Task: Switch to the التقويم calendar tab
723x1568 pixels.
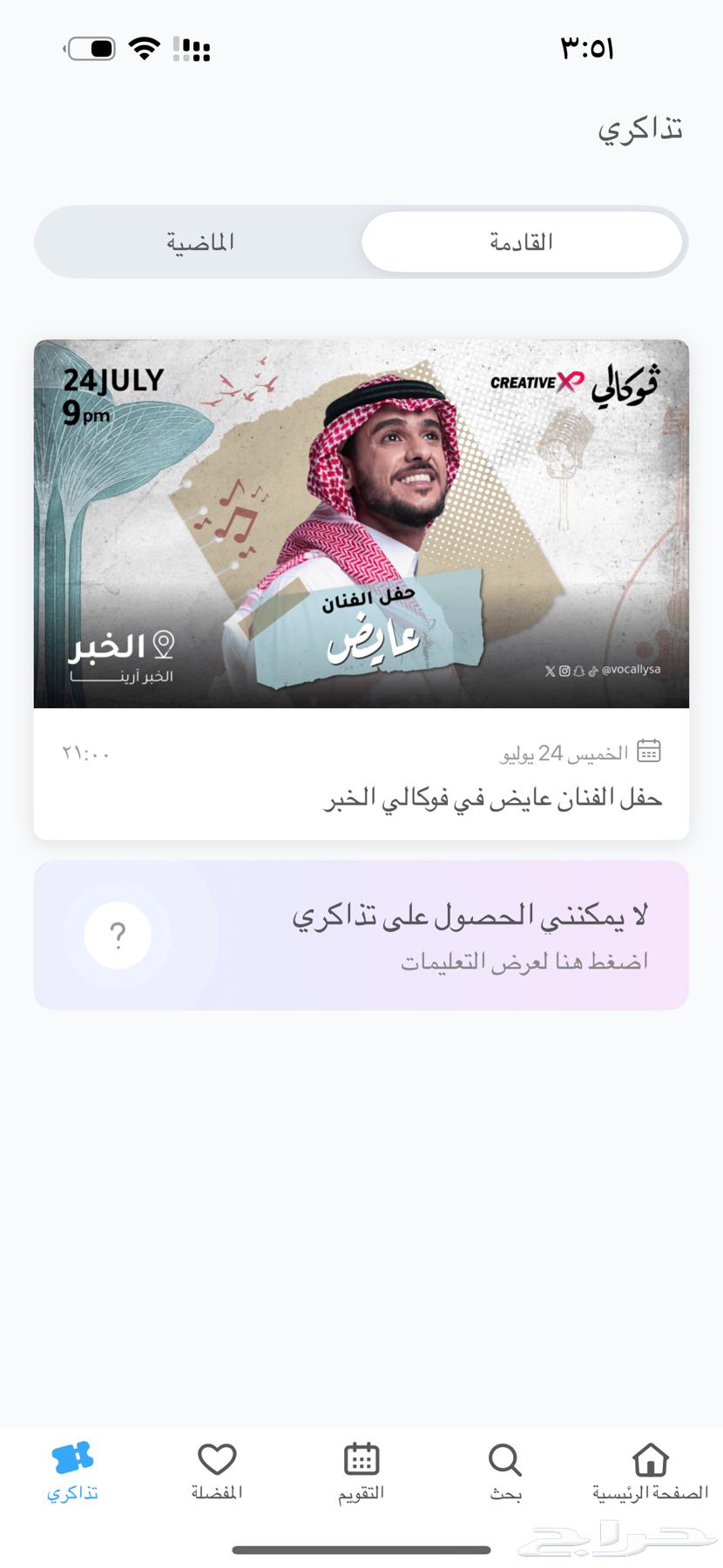Action: [x=361, y=1472]
